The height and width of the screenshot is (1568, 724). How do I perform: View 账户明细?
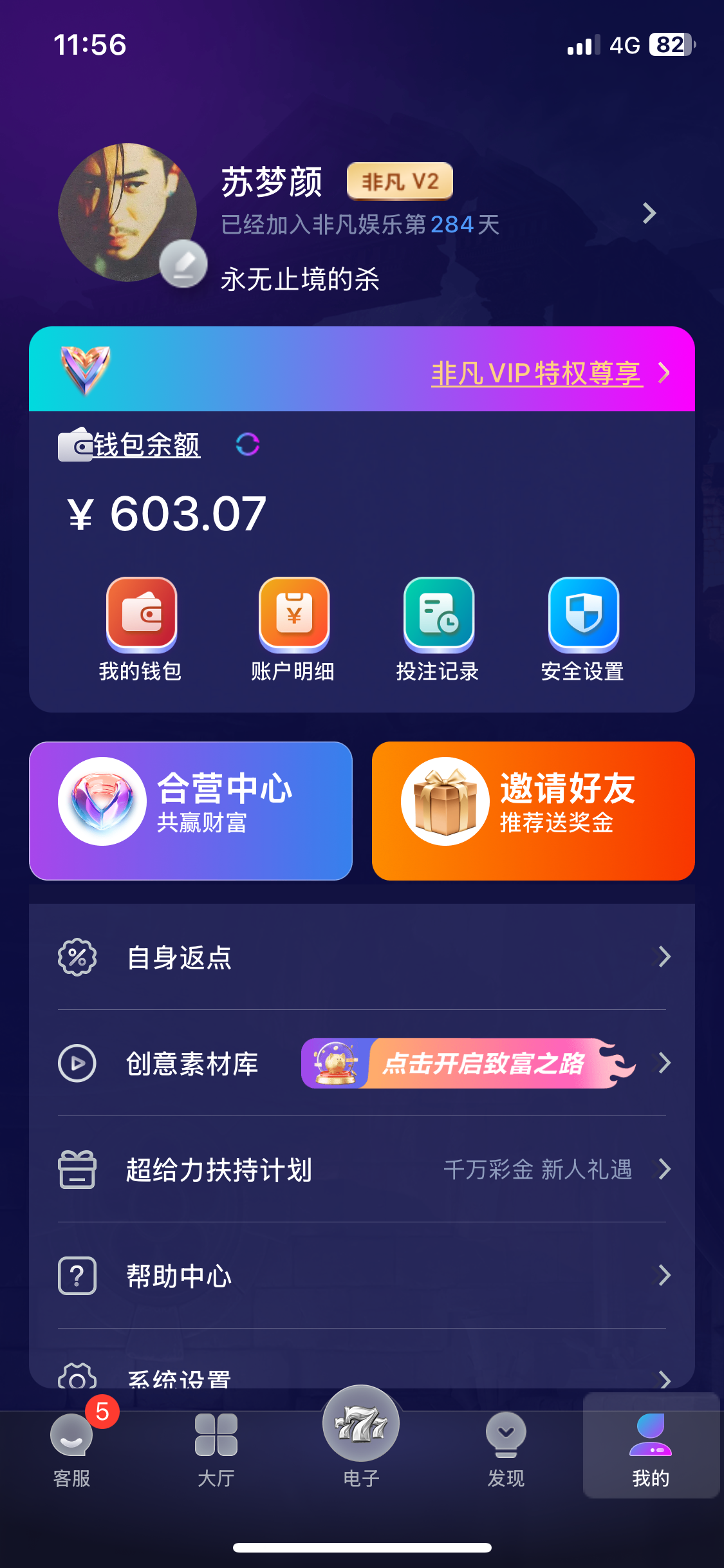tap(293, 629)
